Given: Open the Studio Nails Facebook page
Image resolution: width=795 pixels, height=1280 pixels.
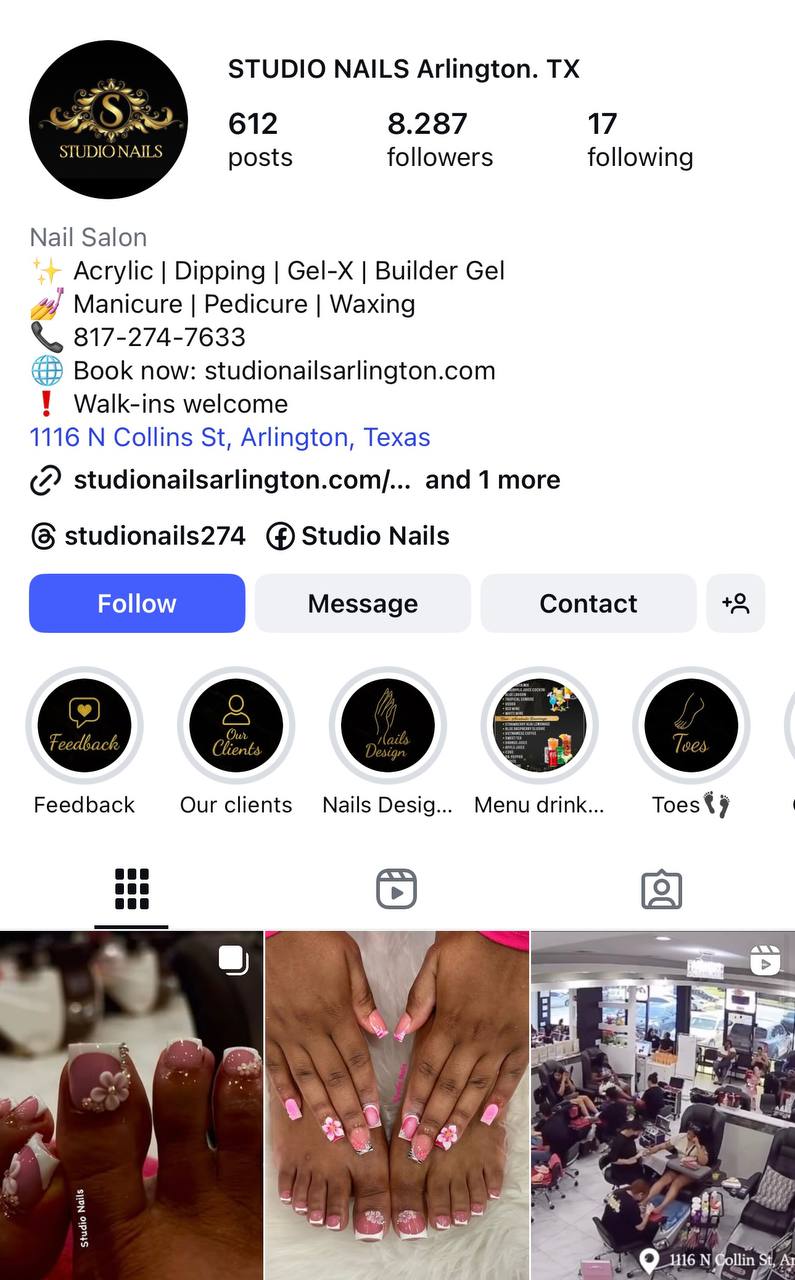Looking at the screenshot, I should [x=358, y=536].
